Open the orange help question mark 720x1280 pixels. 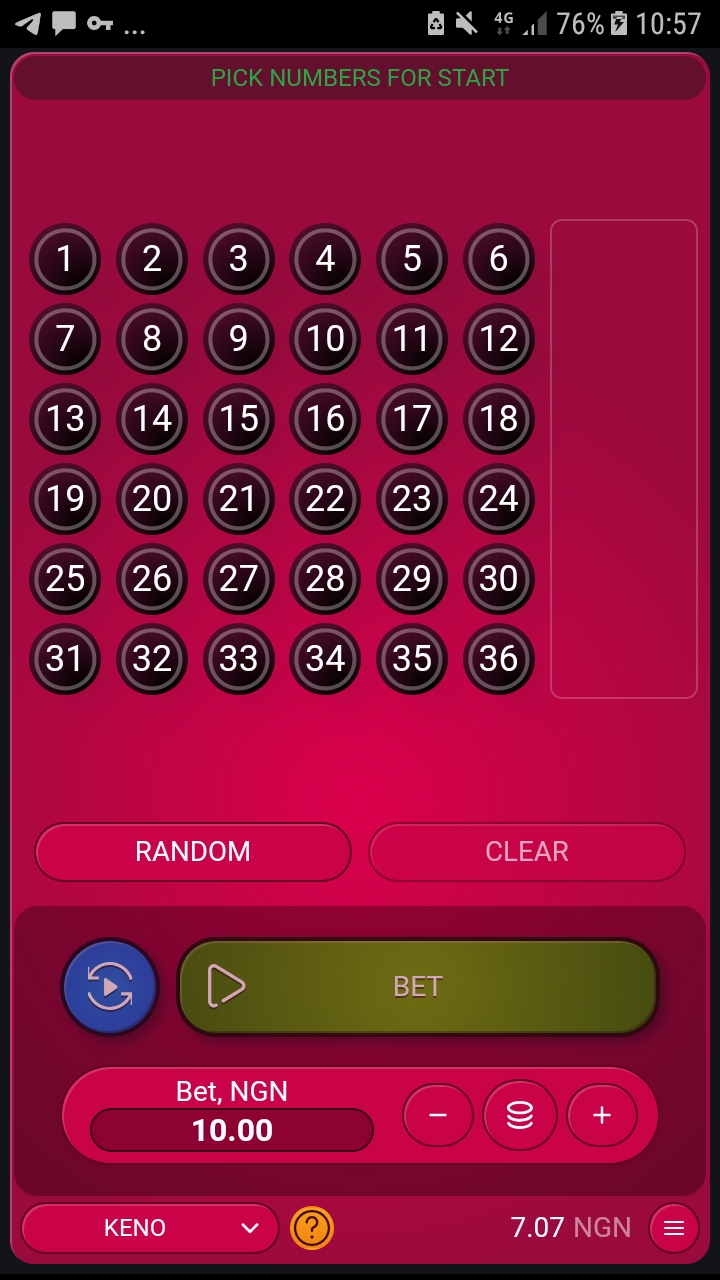tap(312, 1227)
